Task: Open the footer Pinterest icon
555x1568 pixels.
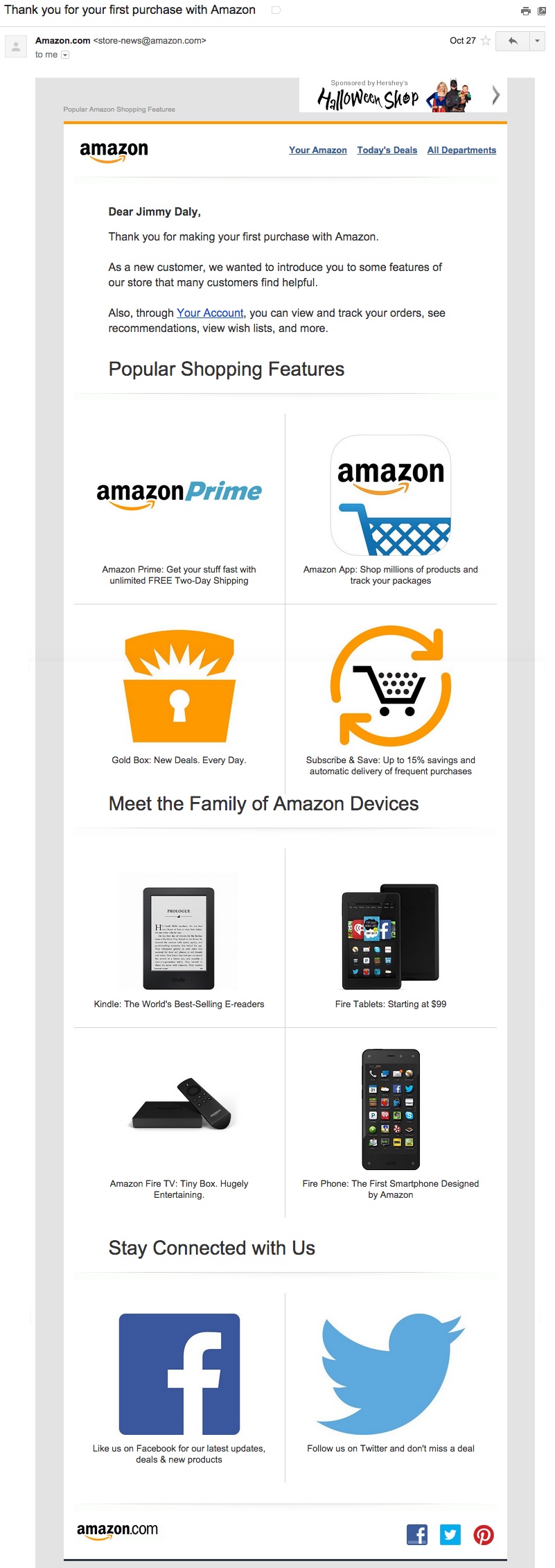Action: pos(484,1535)
